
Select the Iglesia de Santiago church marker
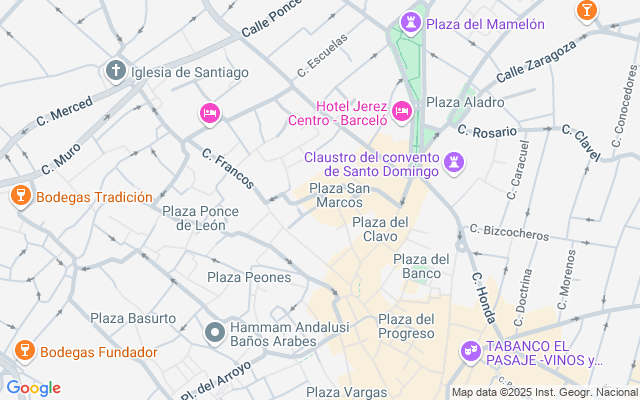pos(115,72)
